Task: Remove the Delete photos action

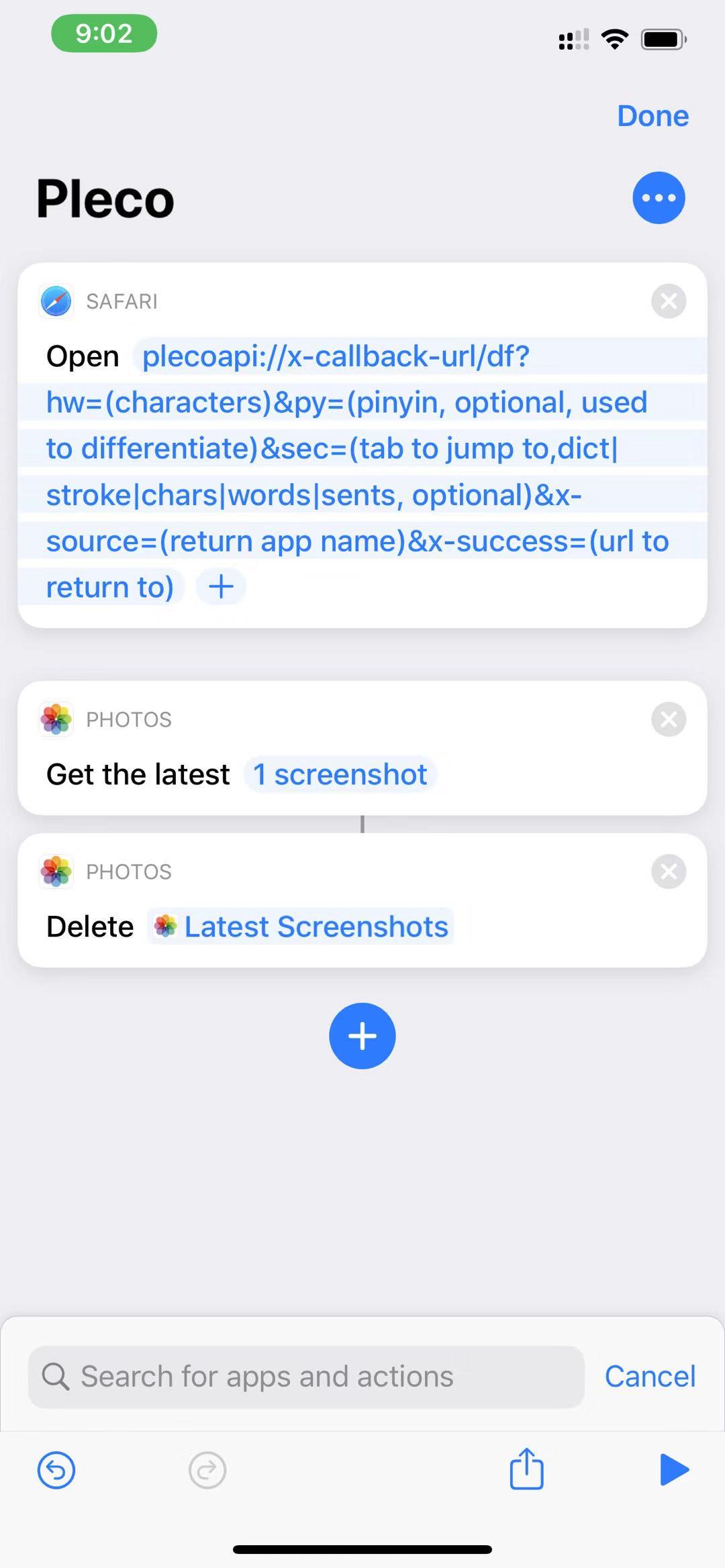Action: click(x=668, y=872)
